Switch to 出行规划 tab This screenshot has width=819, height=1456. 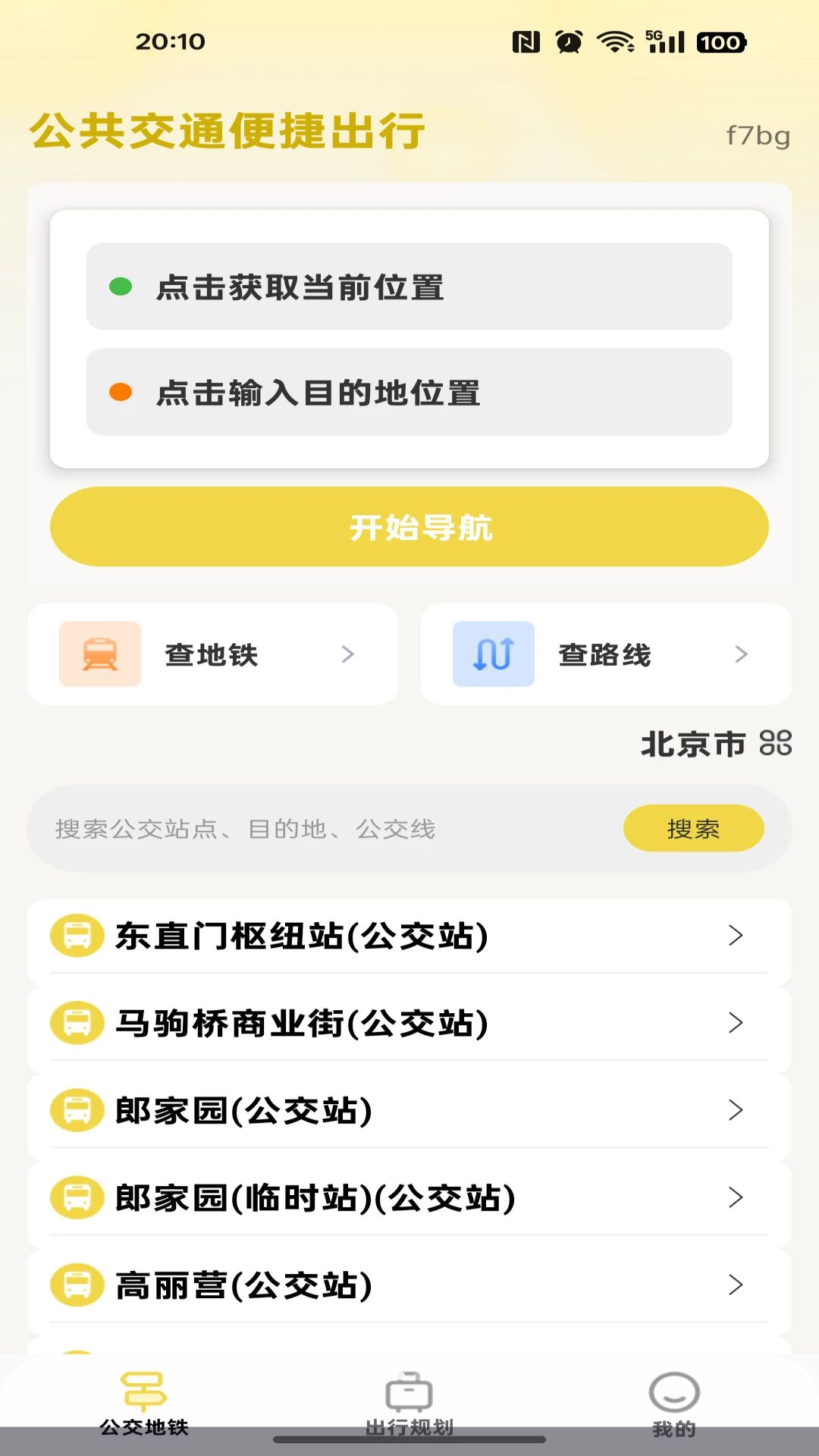tap(409, 1404)
